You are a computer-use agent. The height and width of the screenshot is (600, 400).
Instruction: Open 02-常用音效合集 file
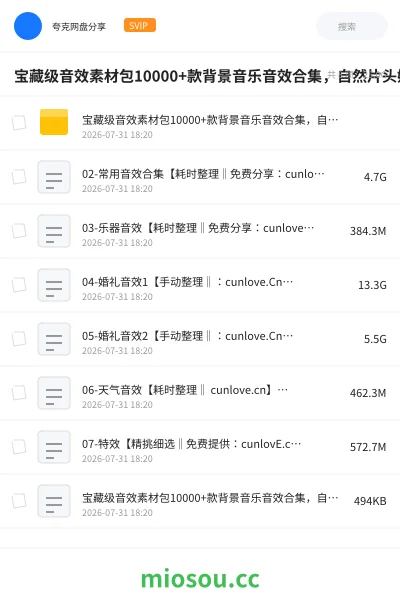click(200, 177)
